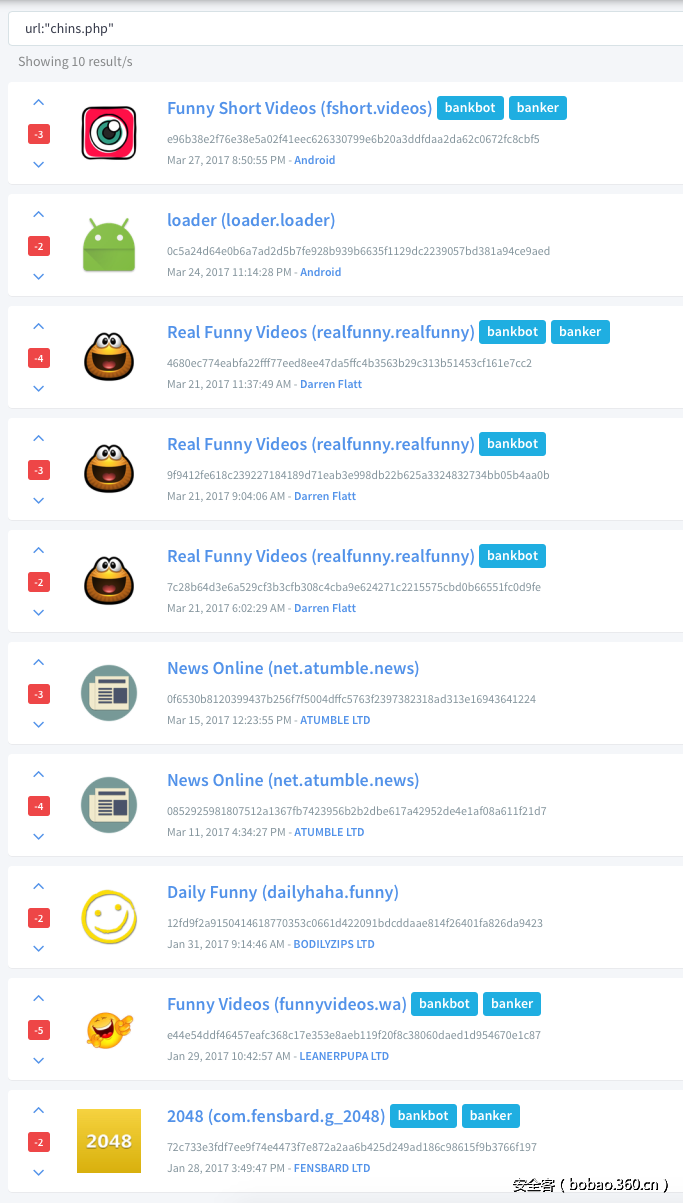Open Real Funny Videos from Mar 21 11:37:49 AM

(320, 332)
